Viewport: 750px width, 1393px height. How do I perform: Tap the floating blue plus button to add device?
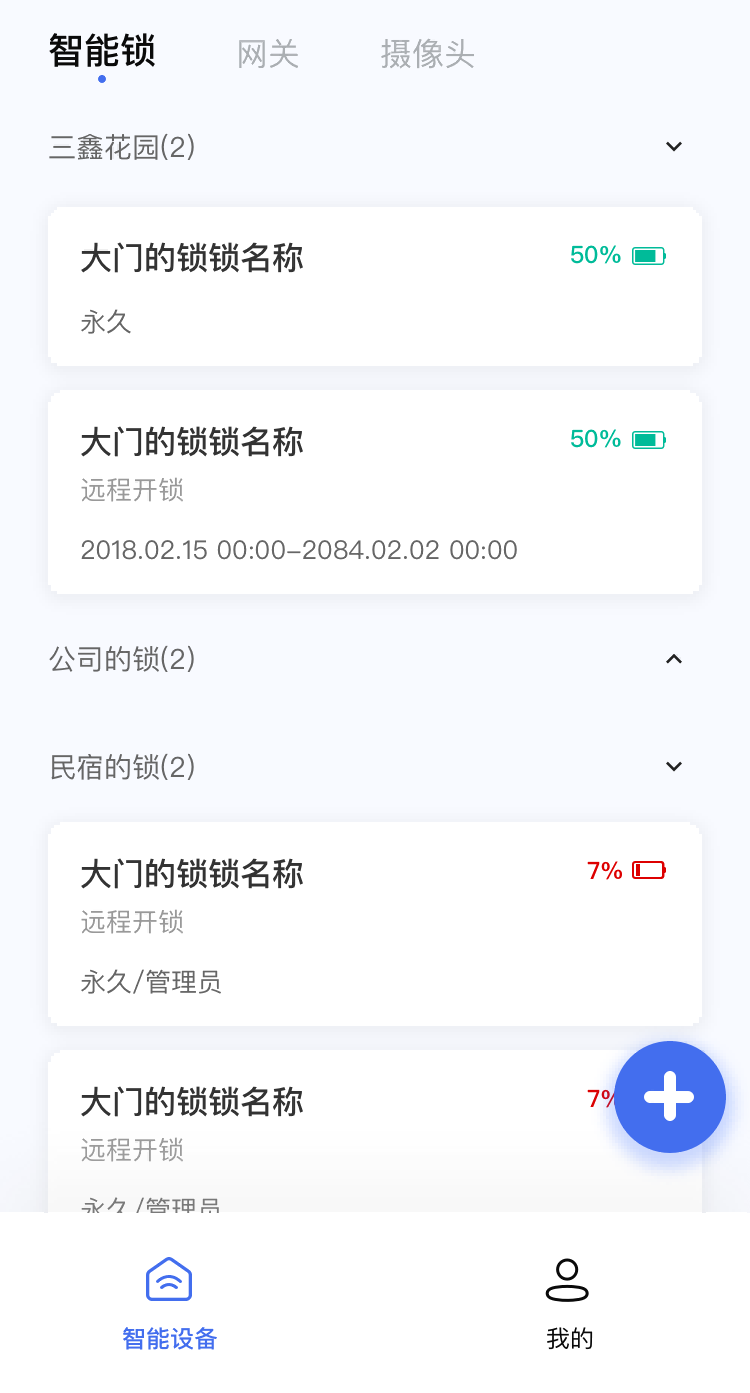pyautogui.click(x=669, y=1096)
